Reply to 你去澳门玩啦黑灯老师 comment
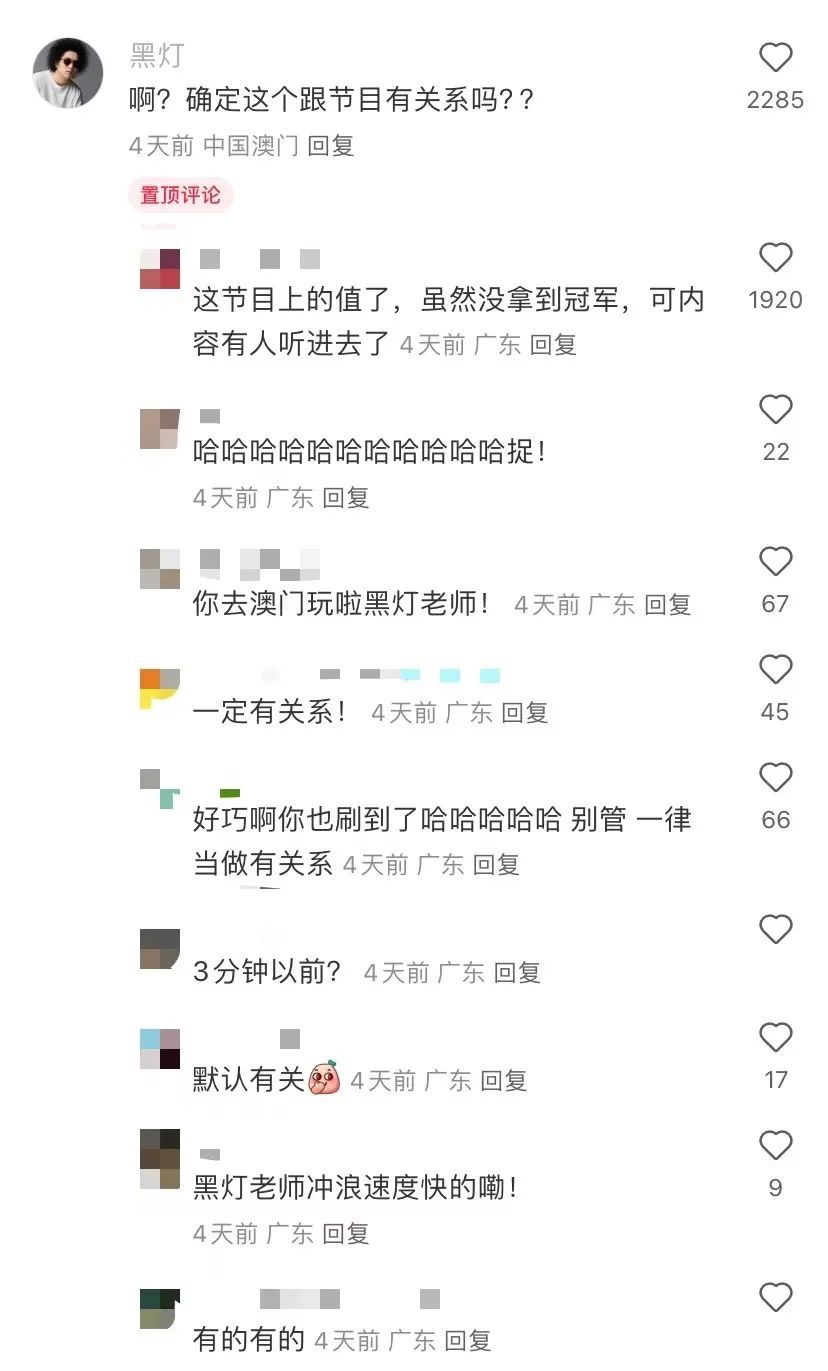The image size is (828, 1371). point(667,605)
